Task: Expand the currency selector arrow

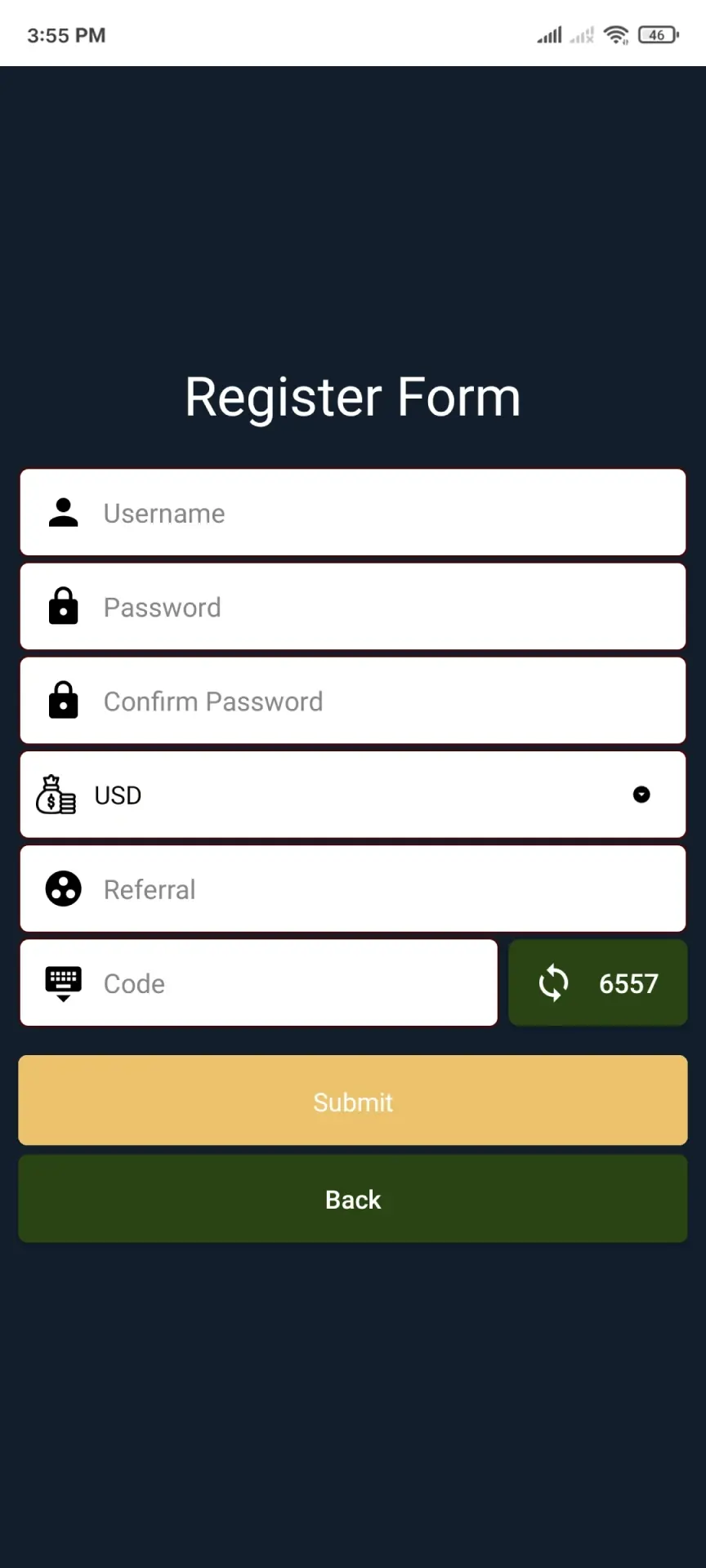Action: pos(642,794)
